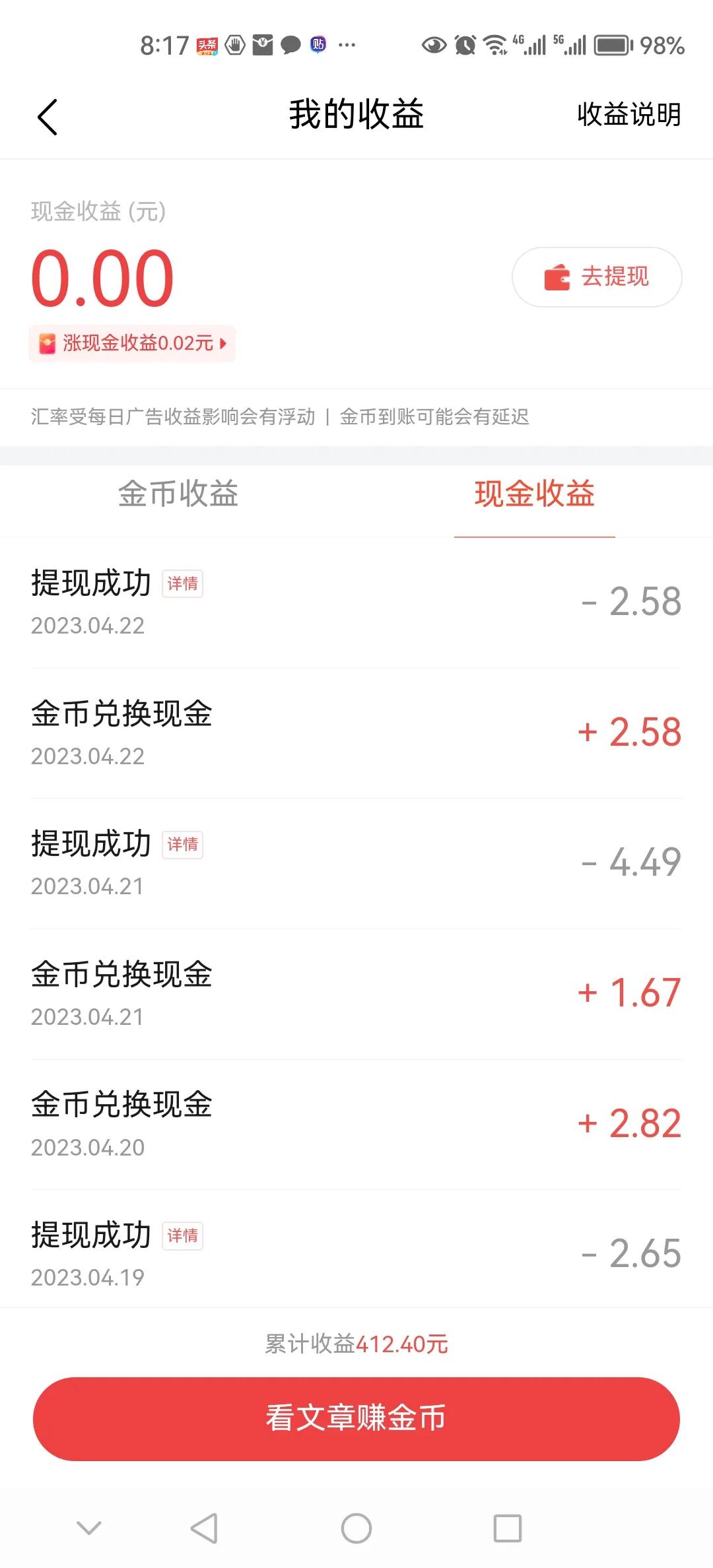Image resolution: width=713 pixels, height=1568 pixels.
Task: Tap the home circle in the navigation bar
Action: [x=356, y=1528]
